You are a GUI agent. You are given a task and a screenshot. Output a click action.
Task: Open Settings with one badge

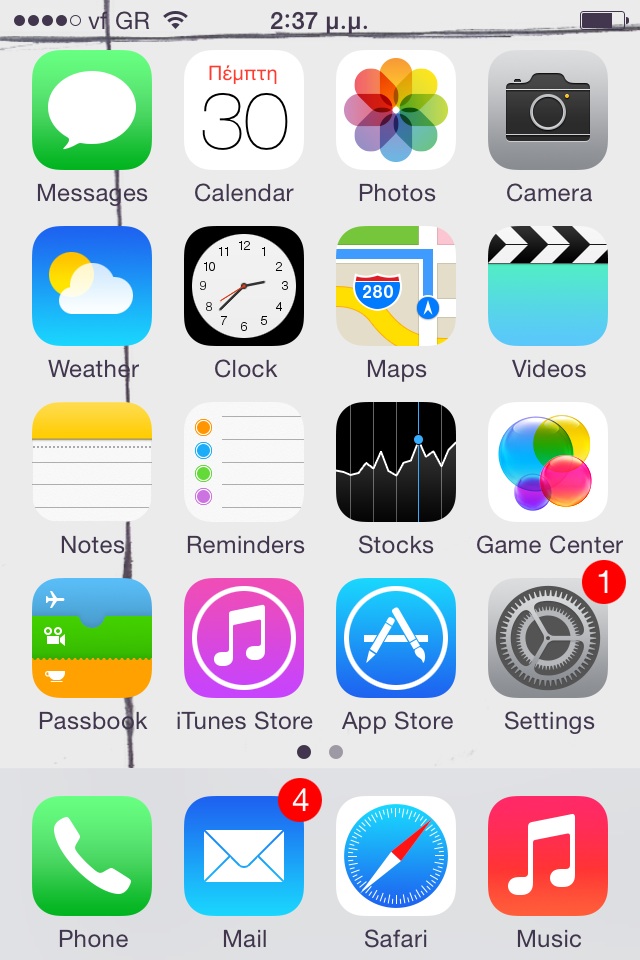coord(548,638)
